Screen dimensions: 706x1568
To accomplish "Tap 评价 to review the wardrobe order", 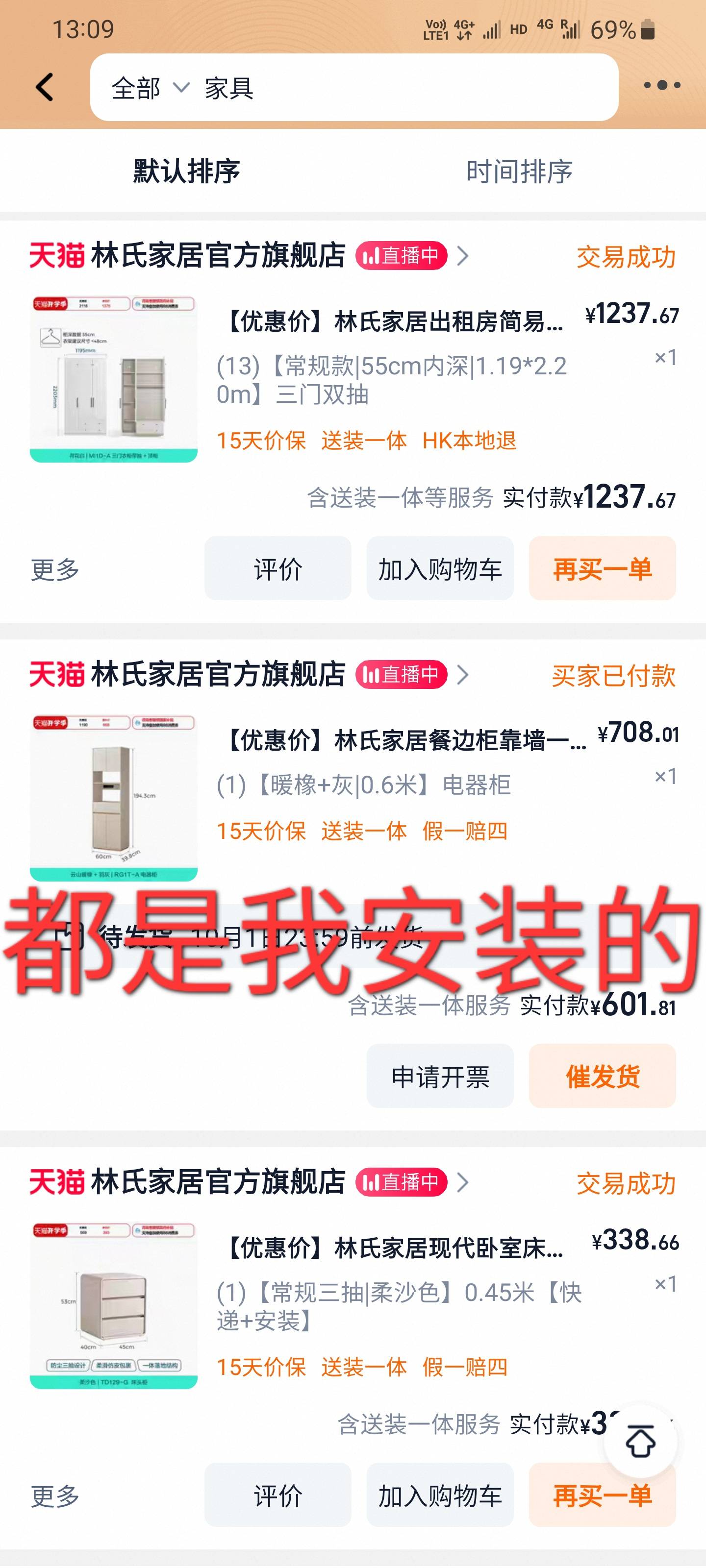I will 279,568.
